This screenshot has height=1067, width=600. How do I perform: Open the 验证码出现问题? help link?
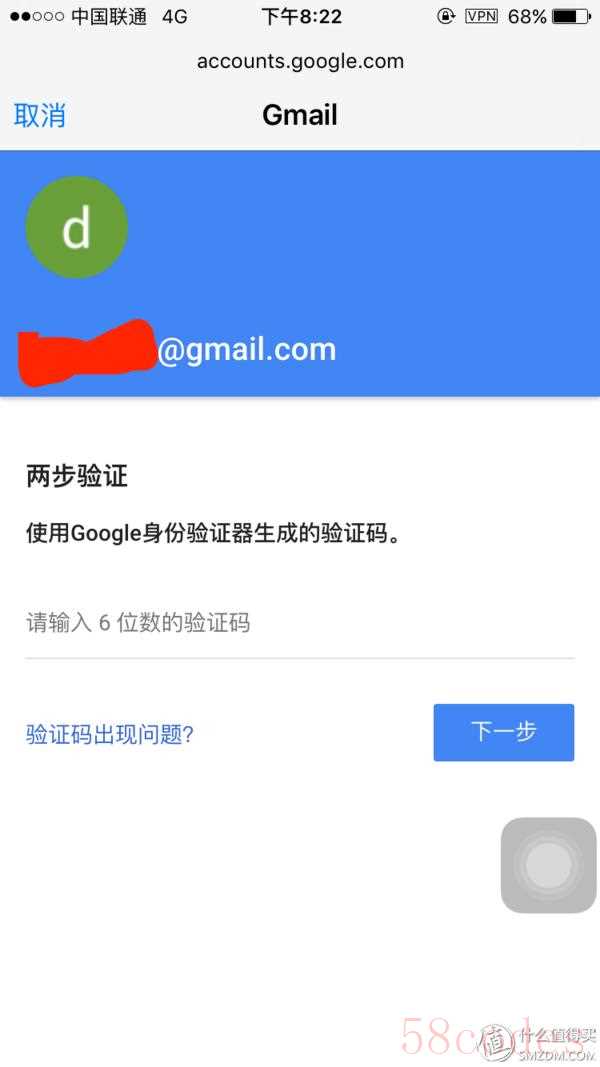(110, 735)
